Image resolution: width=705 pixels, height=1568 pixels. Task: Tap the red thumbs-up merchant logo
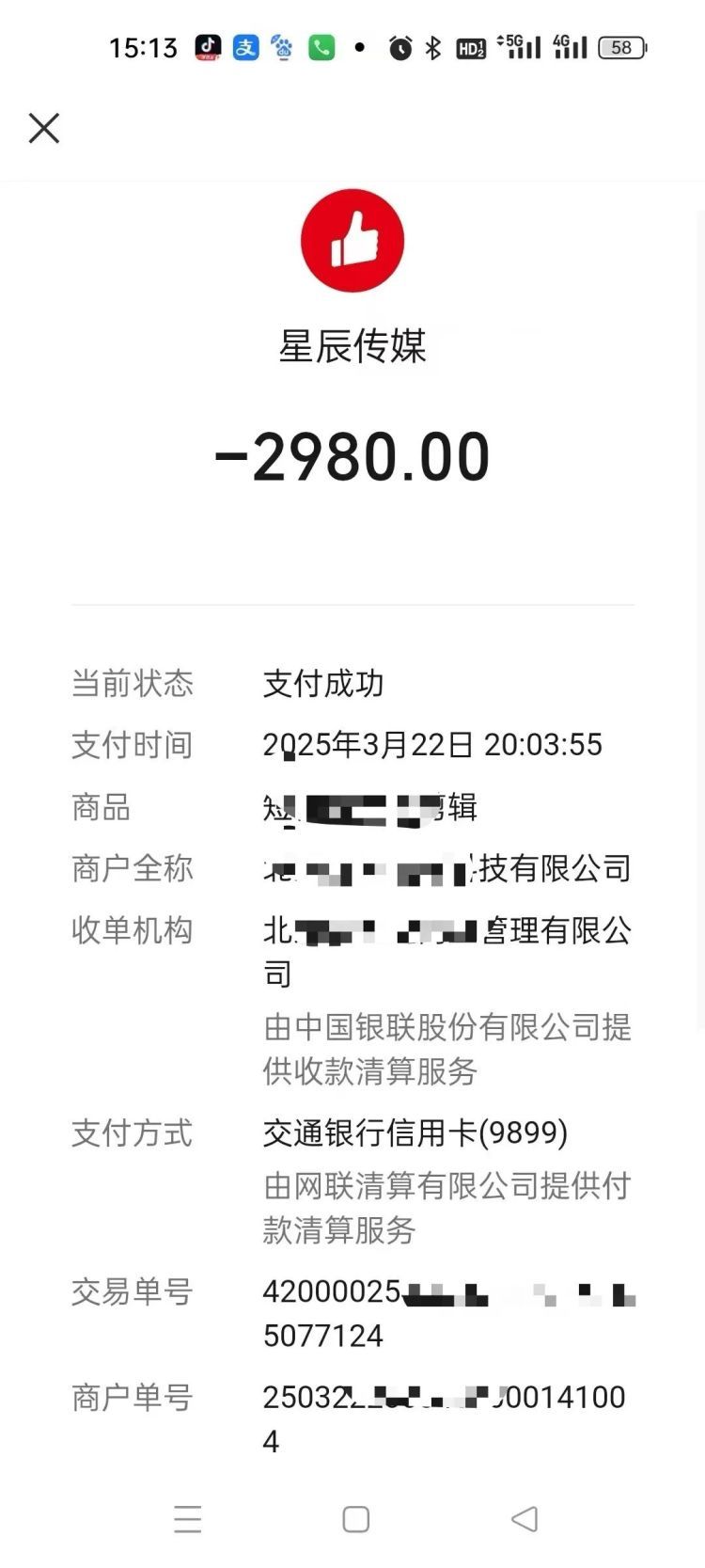pyautogui.click(x=353, y=240)
